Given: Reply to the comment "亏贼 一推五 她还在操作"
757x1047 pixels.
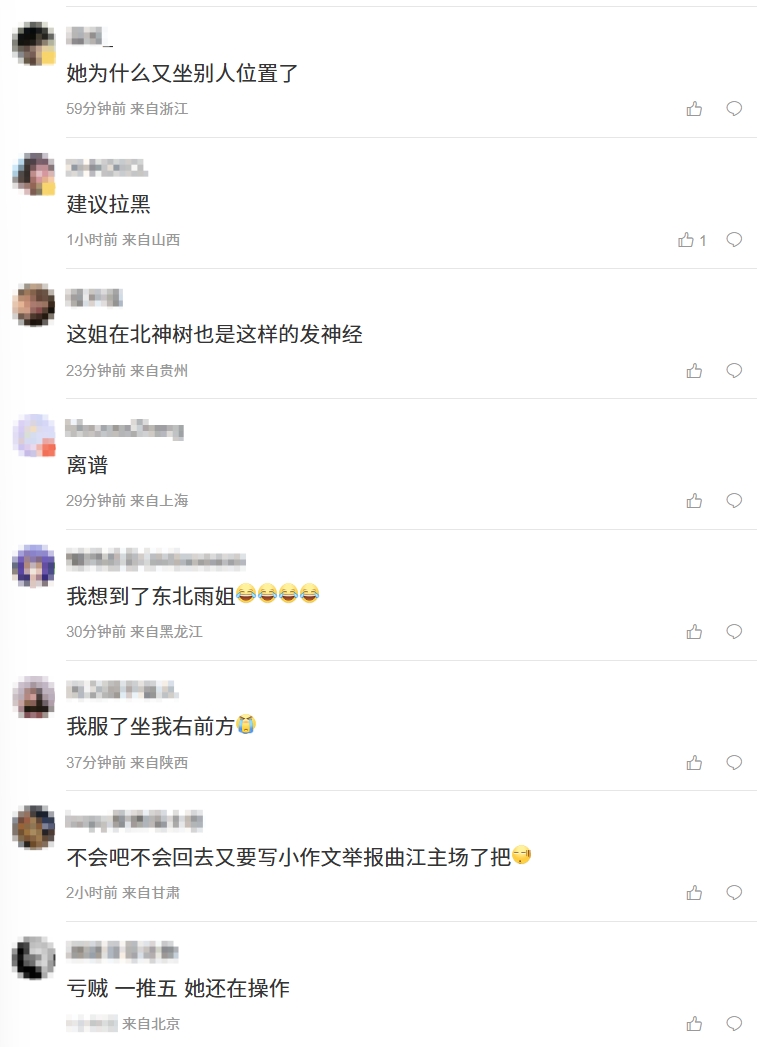Looking at the screenshot, I should (x=734, y=1024).
